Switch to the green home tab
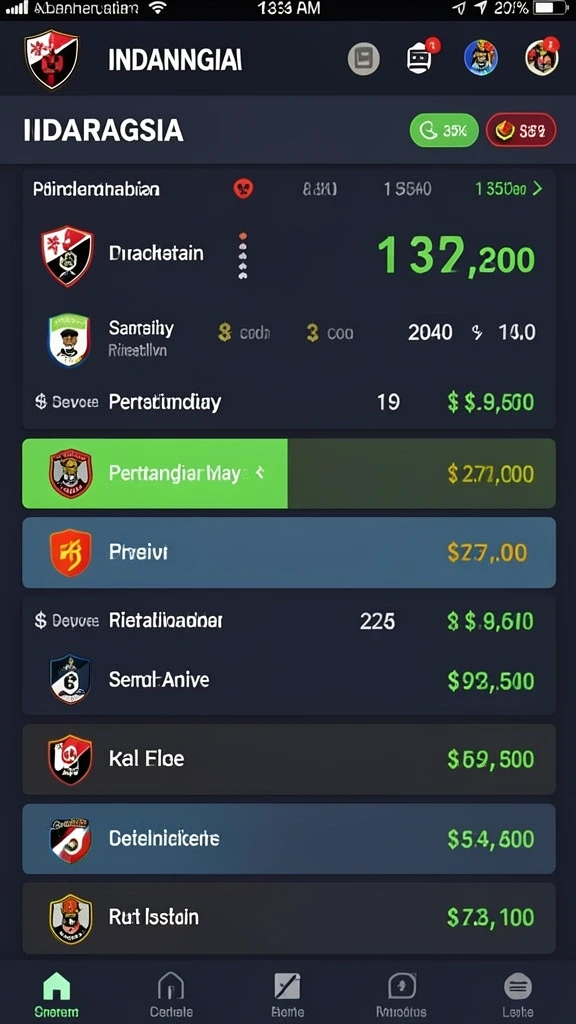This screenshot has height=1024, width=576. pyautogui.click(x=57, y=995)
